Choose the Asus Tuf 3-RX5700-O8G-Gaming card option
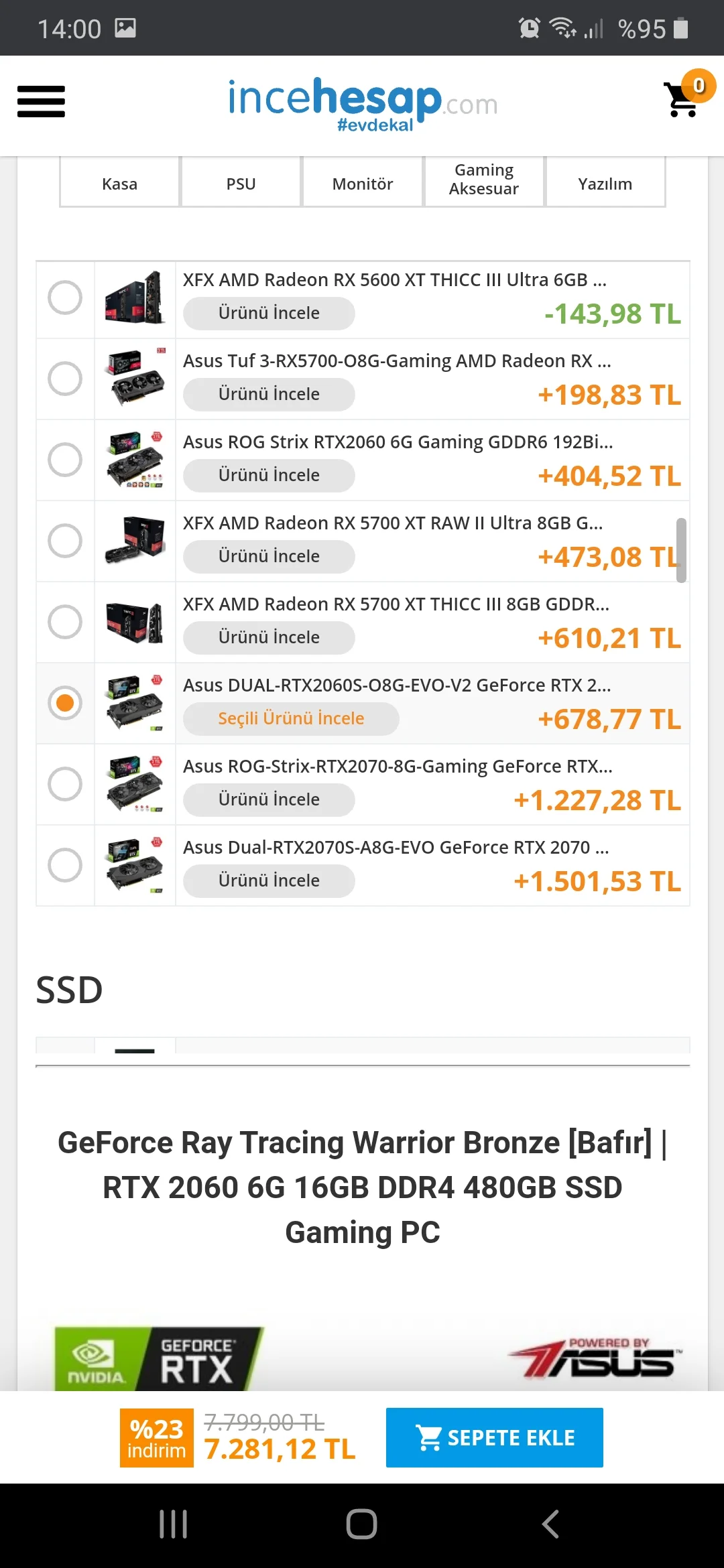Image resolution: width=724 pixels, height=1568 pixels. point(65,379)
